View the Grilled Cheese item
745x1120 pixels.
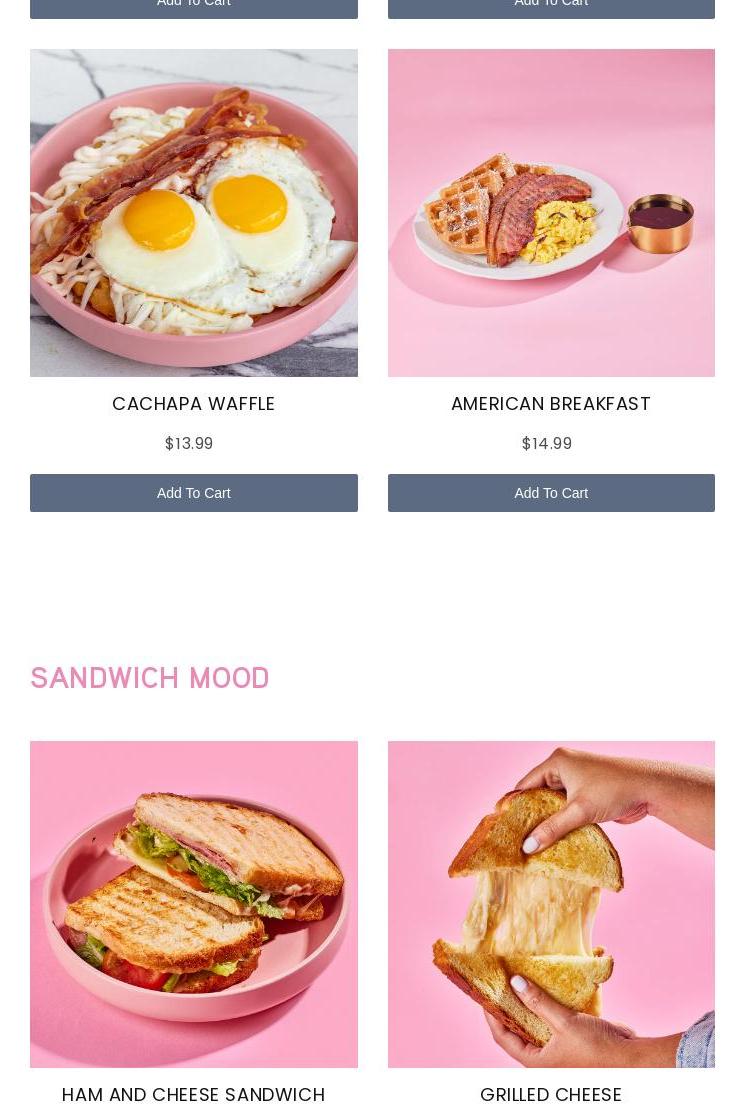(551, 904)
